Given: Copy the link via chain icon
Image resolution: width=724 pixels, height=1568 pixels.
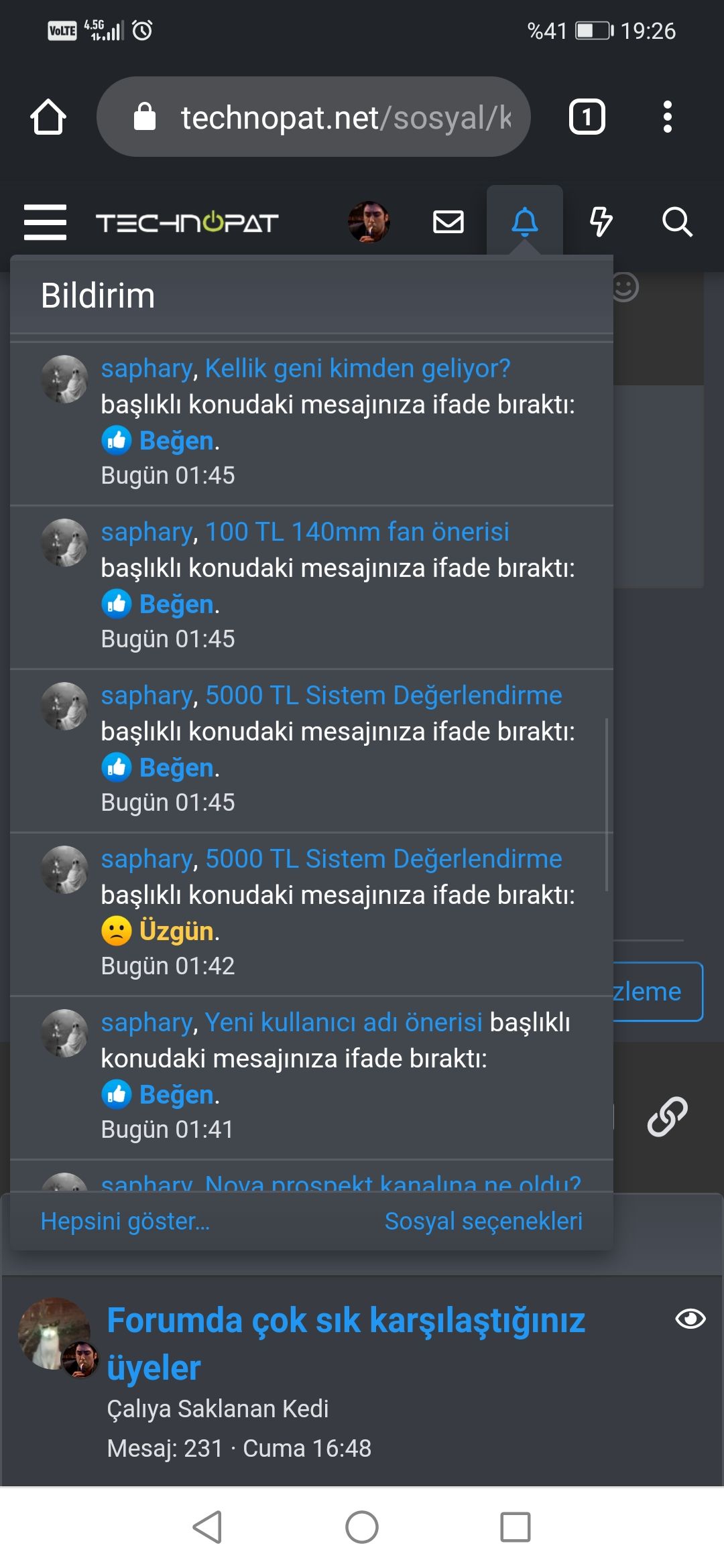Looking at the screenshot, I should click(x=667, y=1116).
